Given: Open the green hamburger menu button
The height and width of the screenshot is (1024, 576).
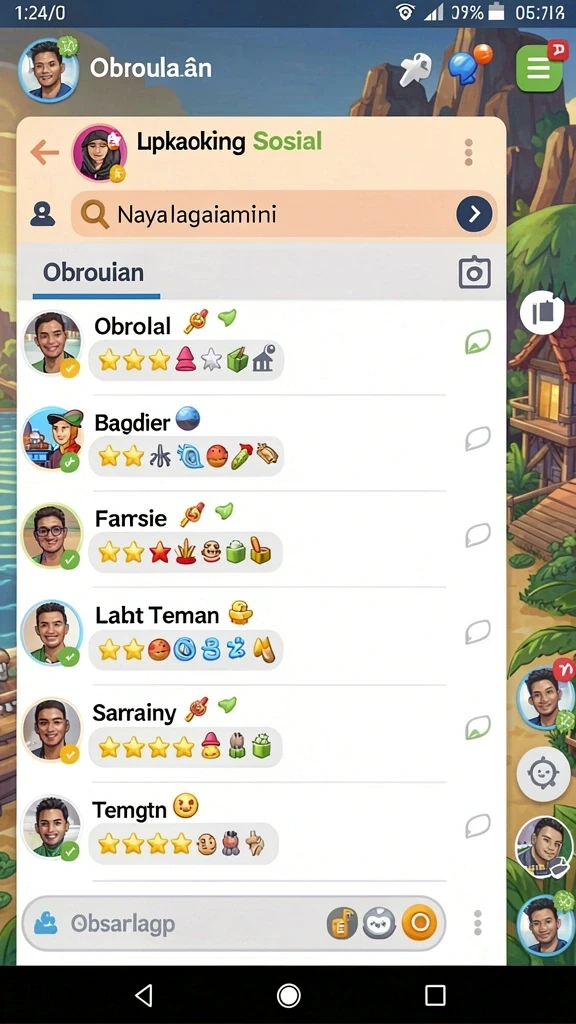Looking at the screenshot, I should click(539, 68).
